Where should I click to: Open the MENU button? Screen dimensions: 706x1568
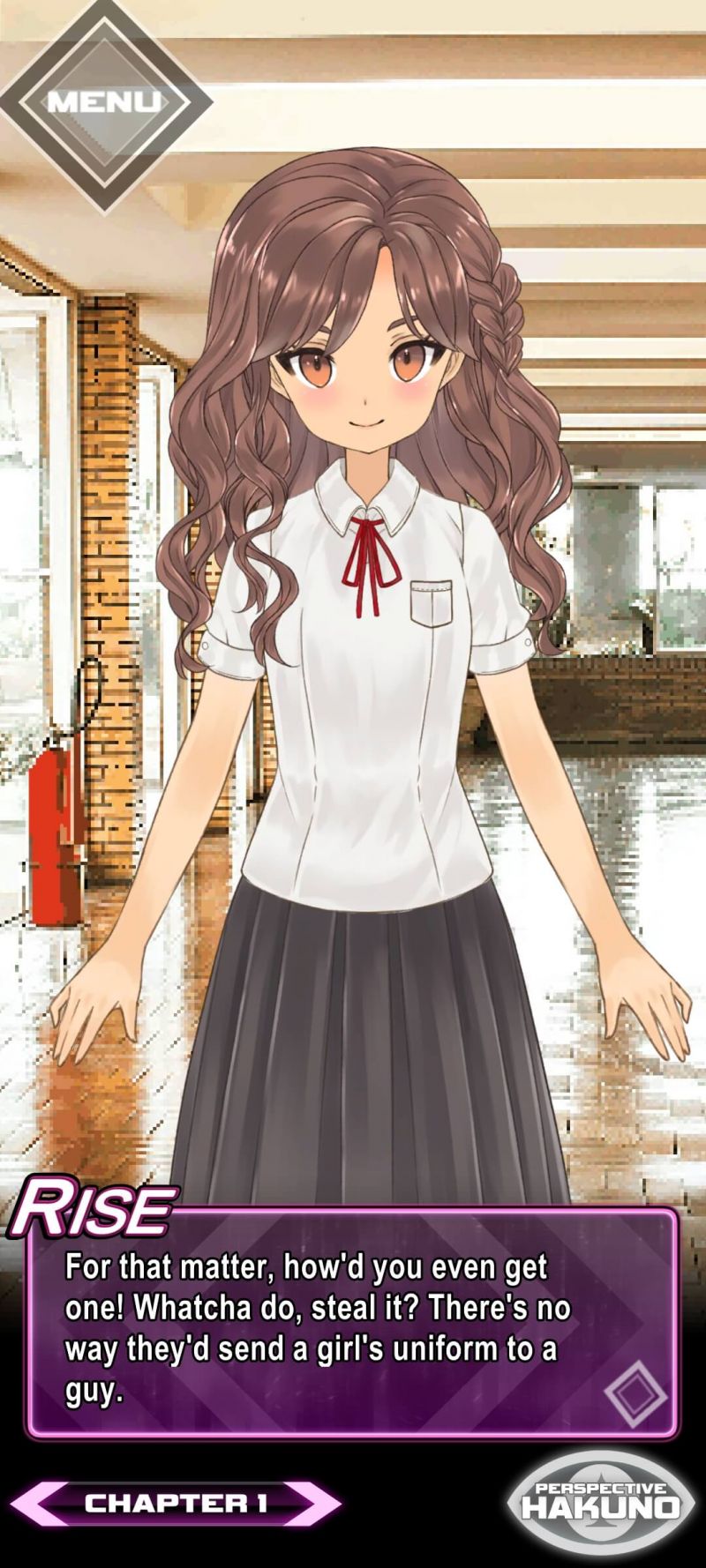tap(104, 101)
